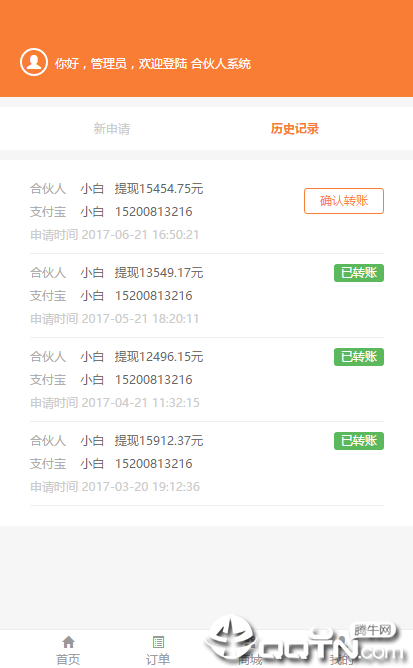Switch to the 新申请 tab
This screenshot has width=413, height=668.
coord(112,129)
